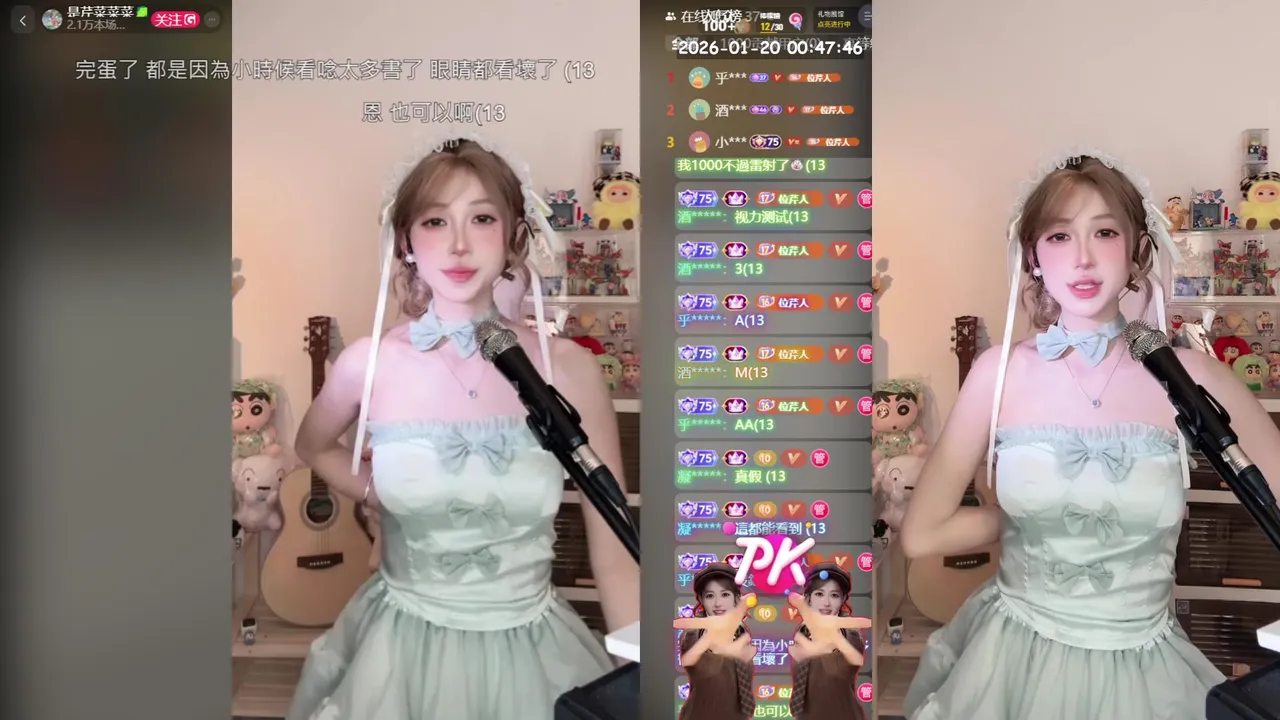The height and width of the screenshot is (720, 1280).
Task: Follow the streamer with 关注 button
Action: click(174, 19)
